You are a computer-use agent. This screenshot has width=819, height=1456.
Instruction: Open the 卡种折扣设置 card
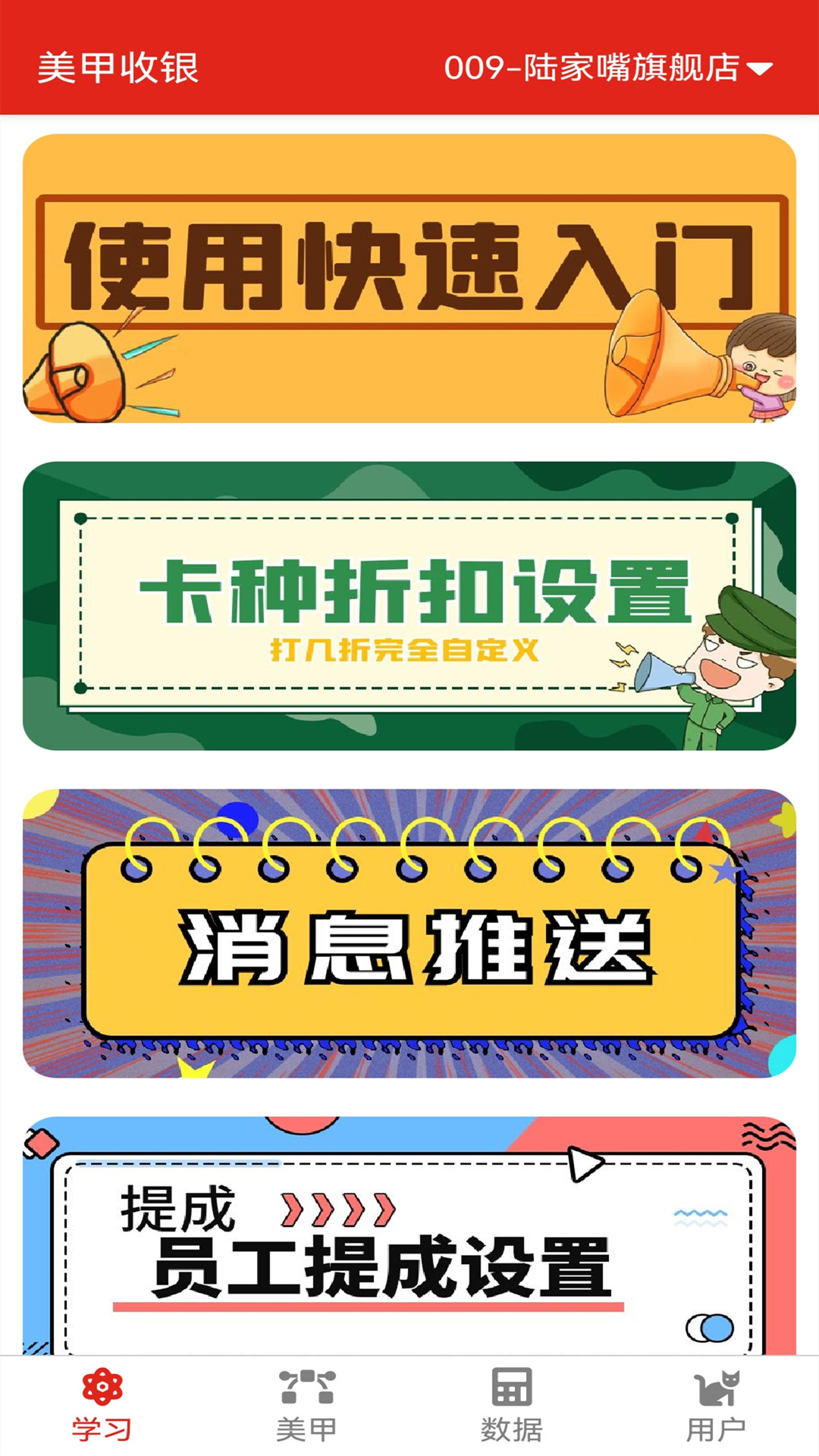[x=409, y=606]
